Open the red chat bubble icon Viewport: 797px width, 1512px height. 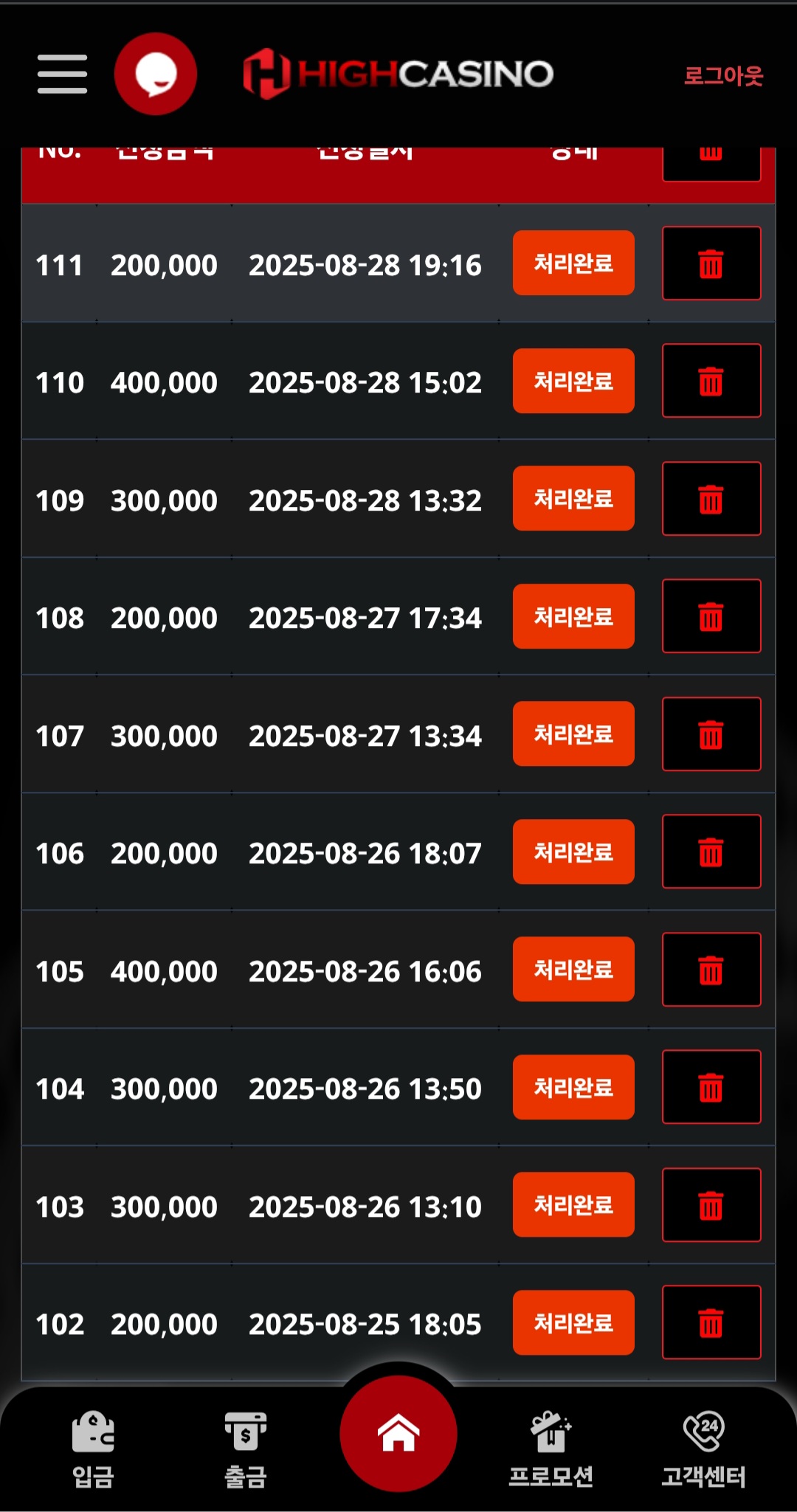pyautogui.click(x=156, y=74)
